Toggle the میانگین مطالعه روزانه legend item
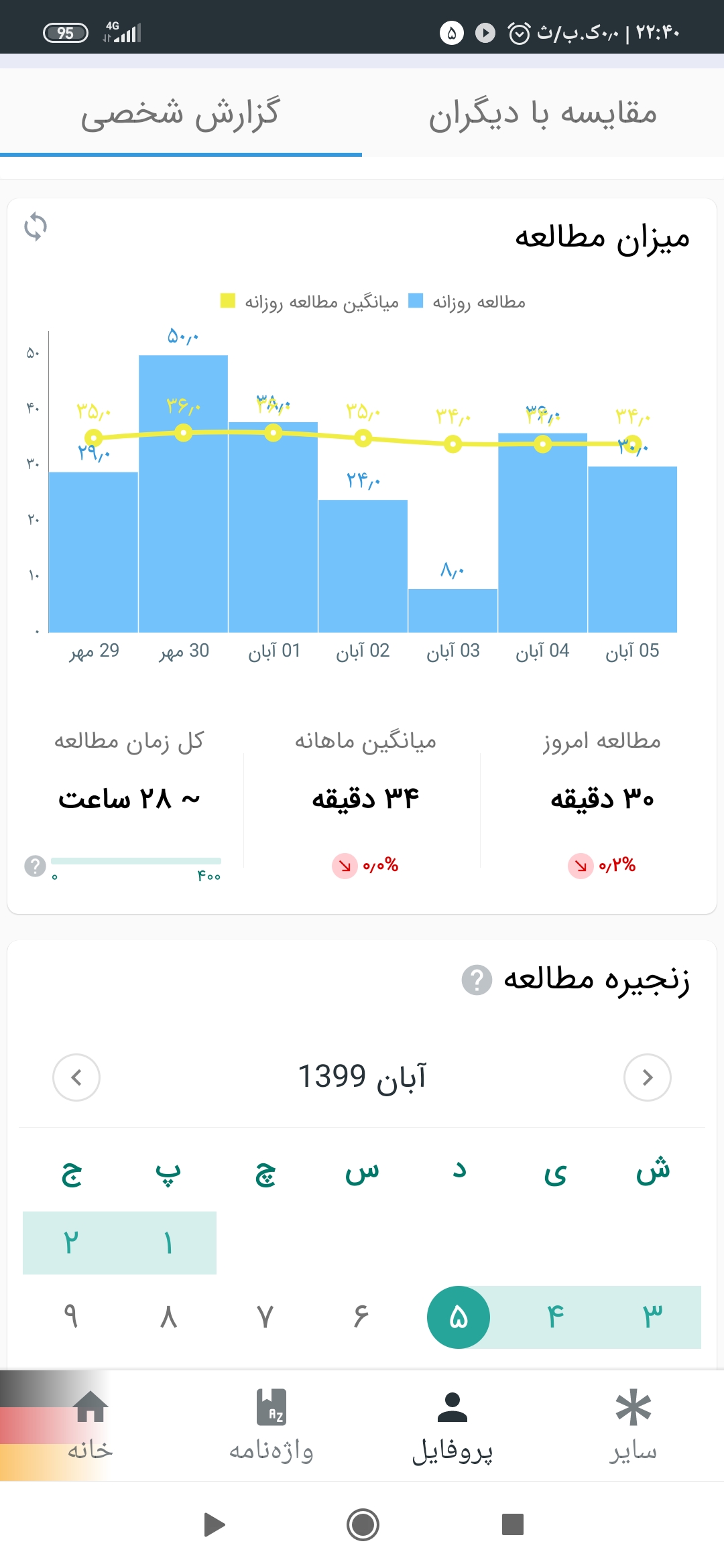This screenshot has width=724, height=1568. click(x=310, y=302)
